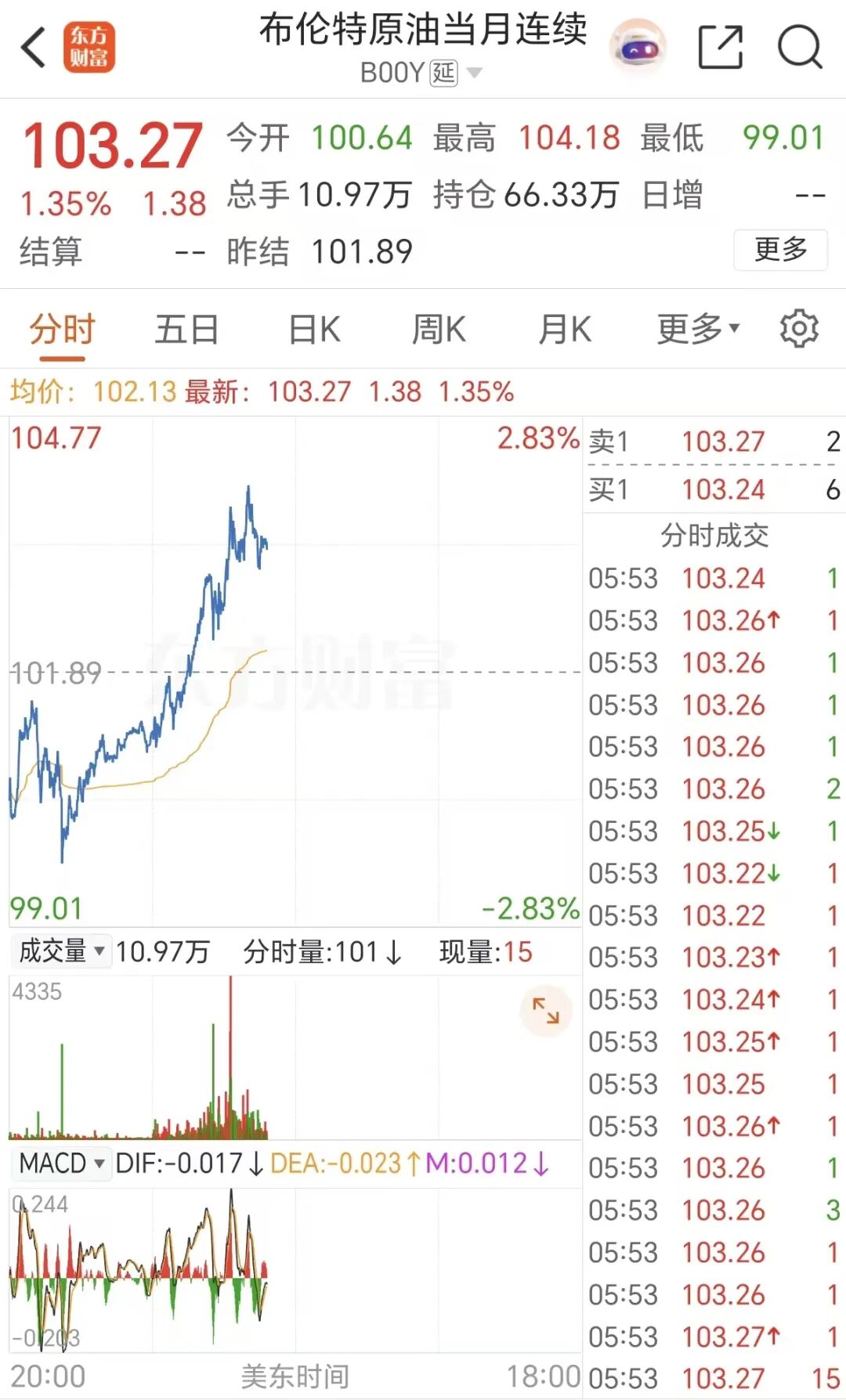Switch indicator display to MACD panel

(60, 1164)
